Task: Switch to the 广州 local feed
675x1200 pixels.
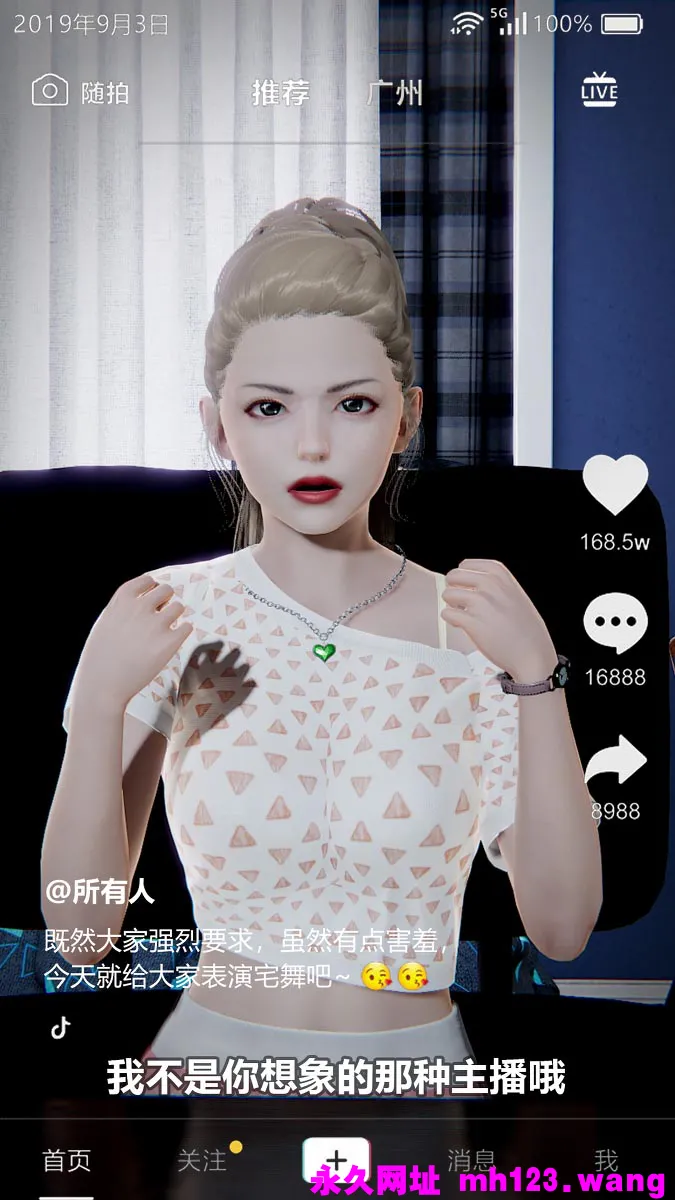Action: point(395,94)
